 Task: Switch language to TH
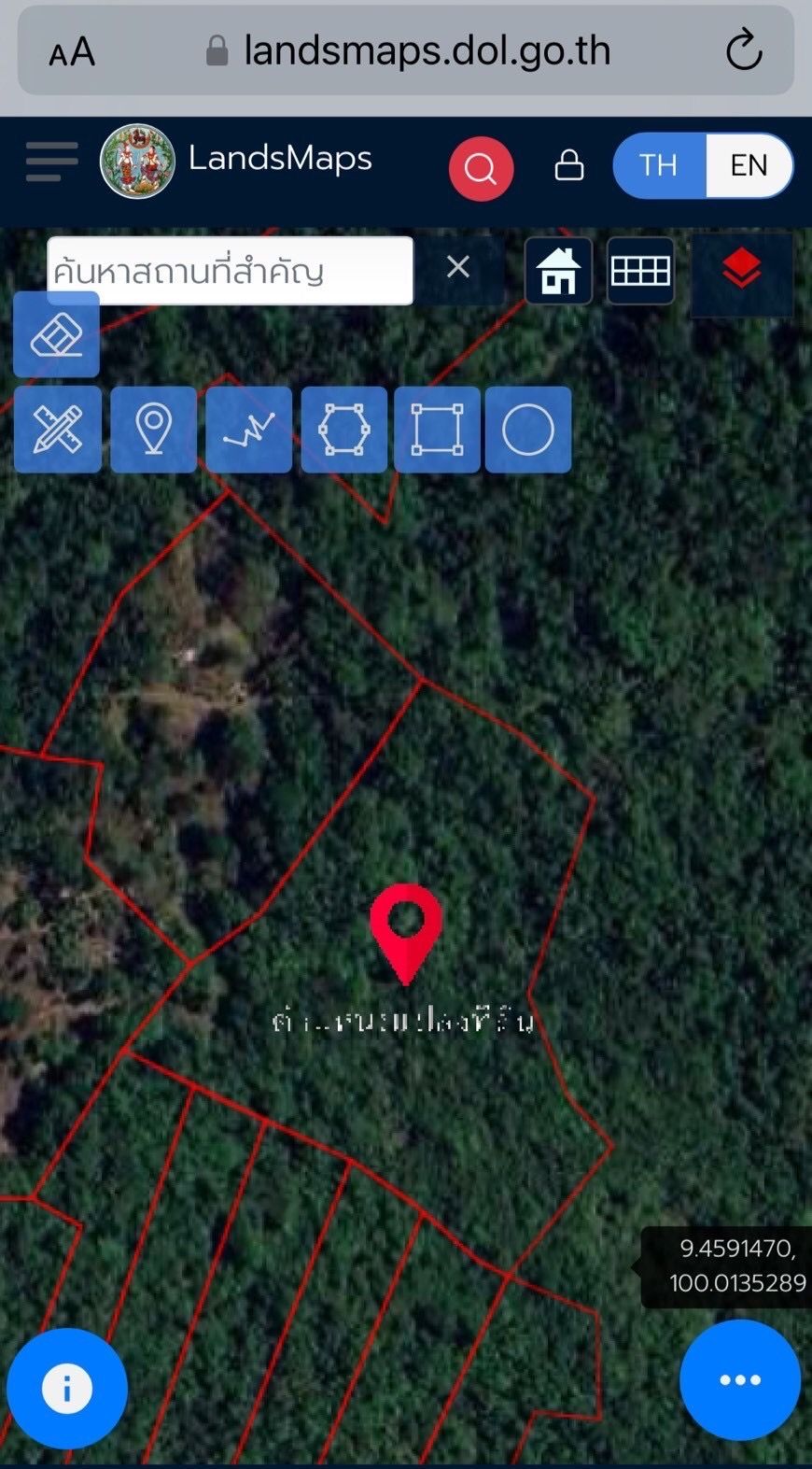pos(659,165)
